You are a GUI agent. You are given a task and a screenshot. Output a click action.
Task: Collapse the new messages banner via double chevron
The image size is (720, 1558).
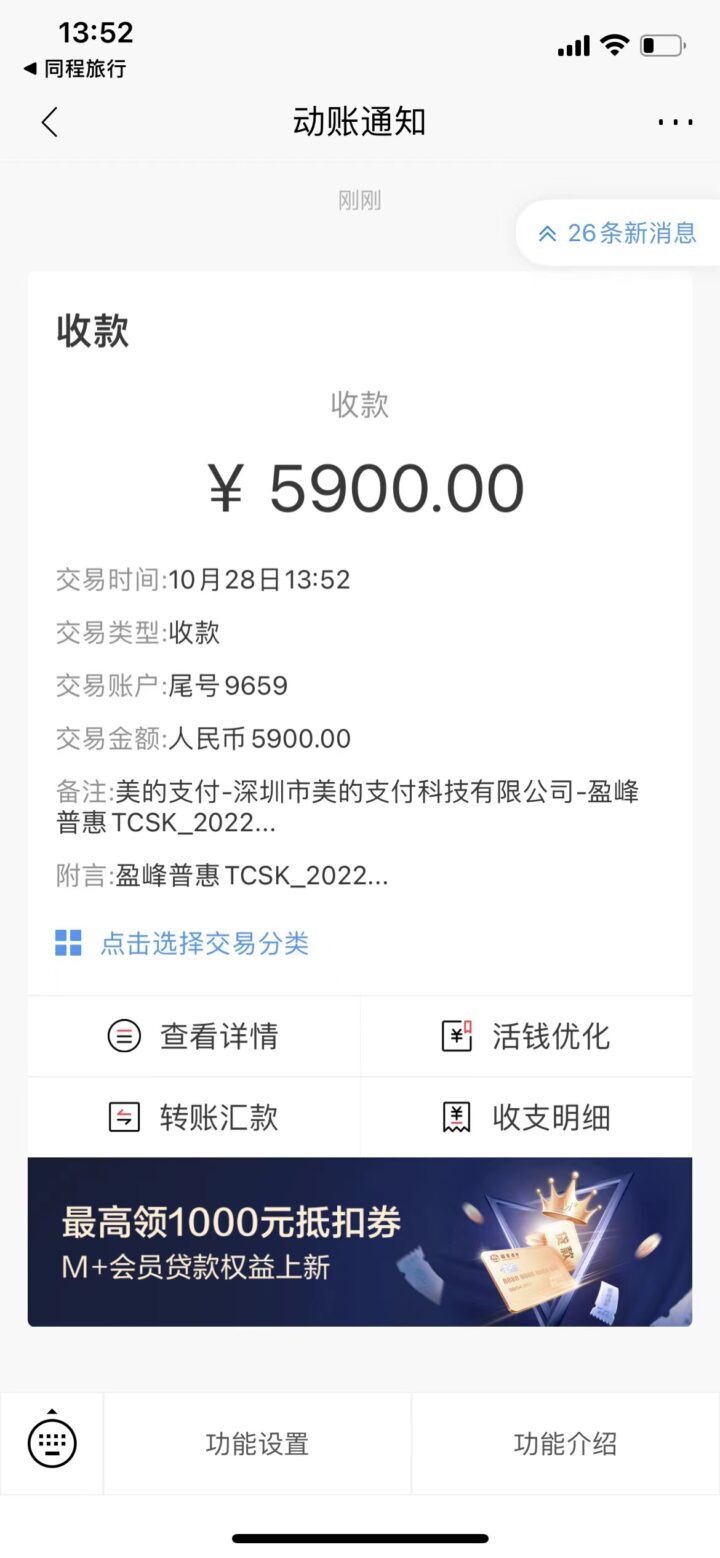pos(546,232)
